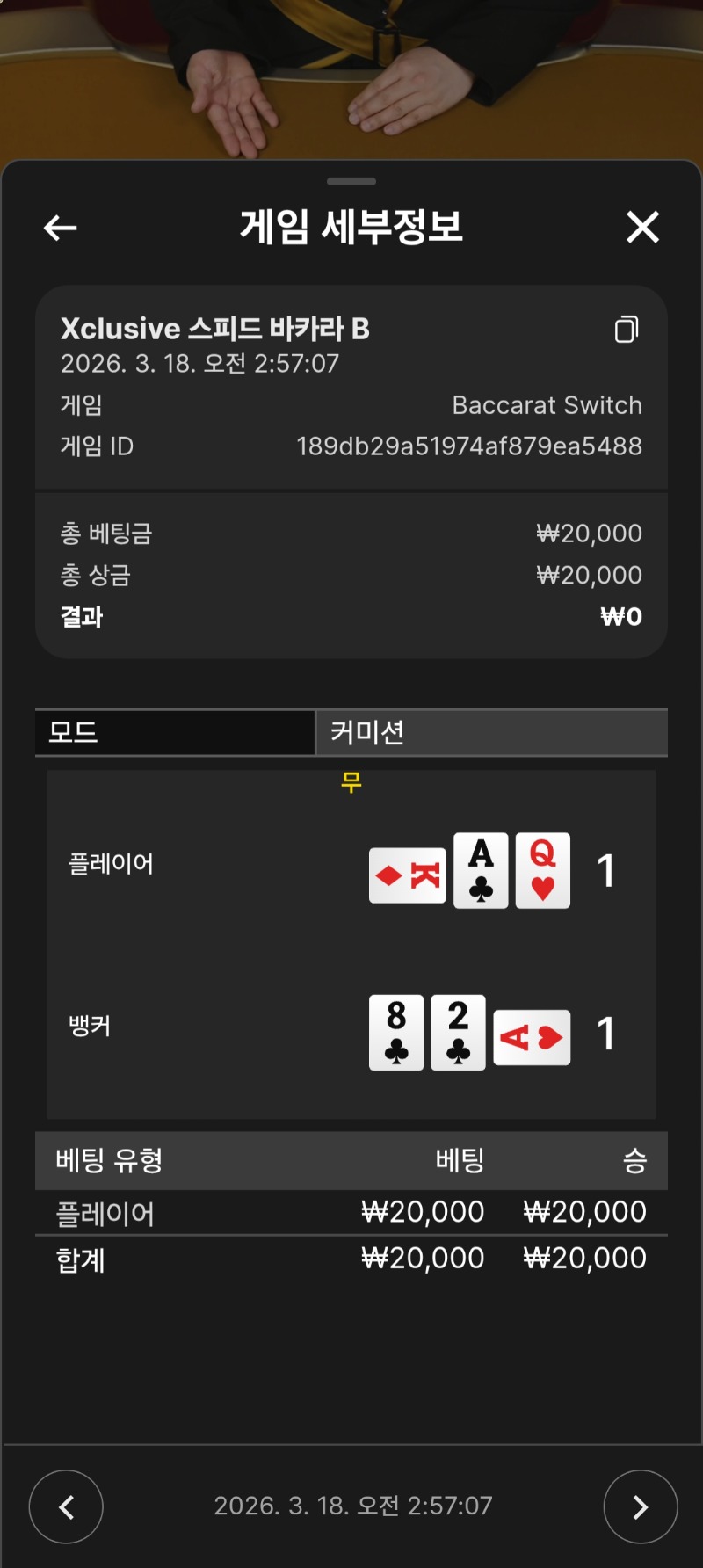703x1568 pixels.
Task: Copy the game ID details
Action: coord(627,330)
